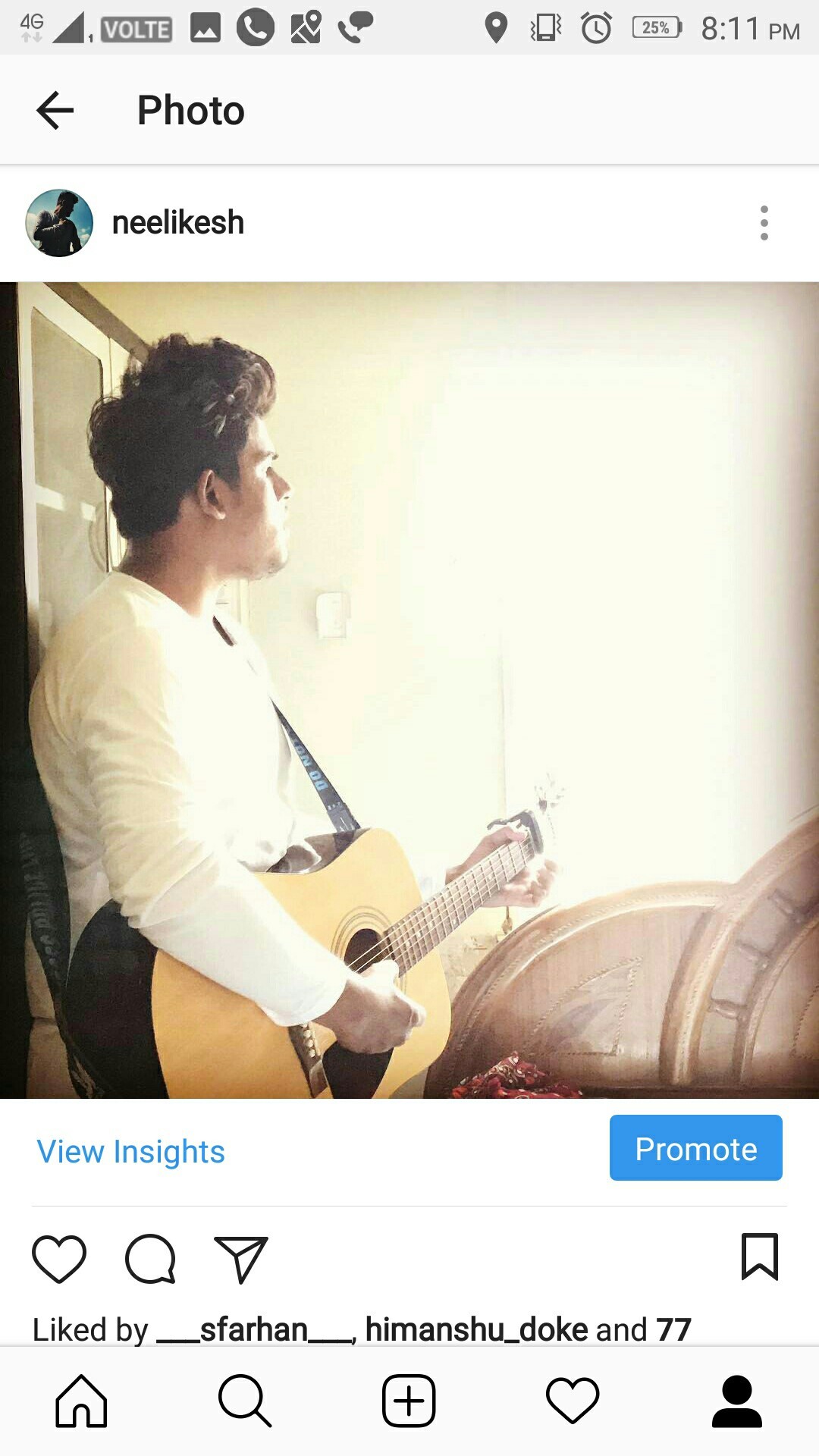Open the Activity heart tab
The width and height of the screenshot is (819, 1456).
[573, 1401]
